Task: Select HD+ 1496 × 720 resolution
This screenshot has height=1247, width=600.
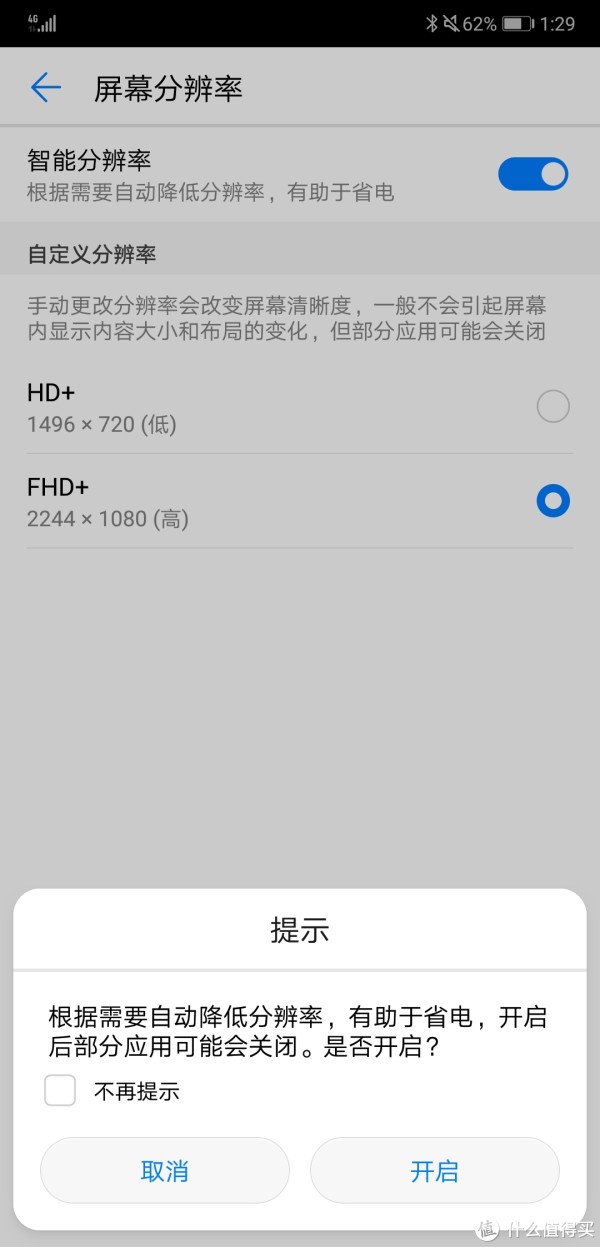Action: (300, 407)
